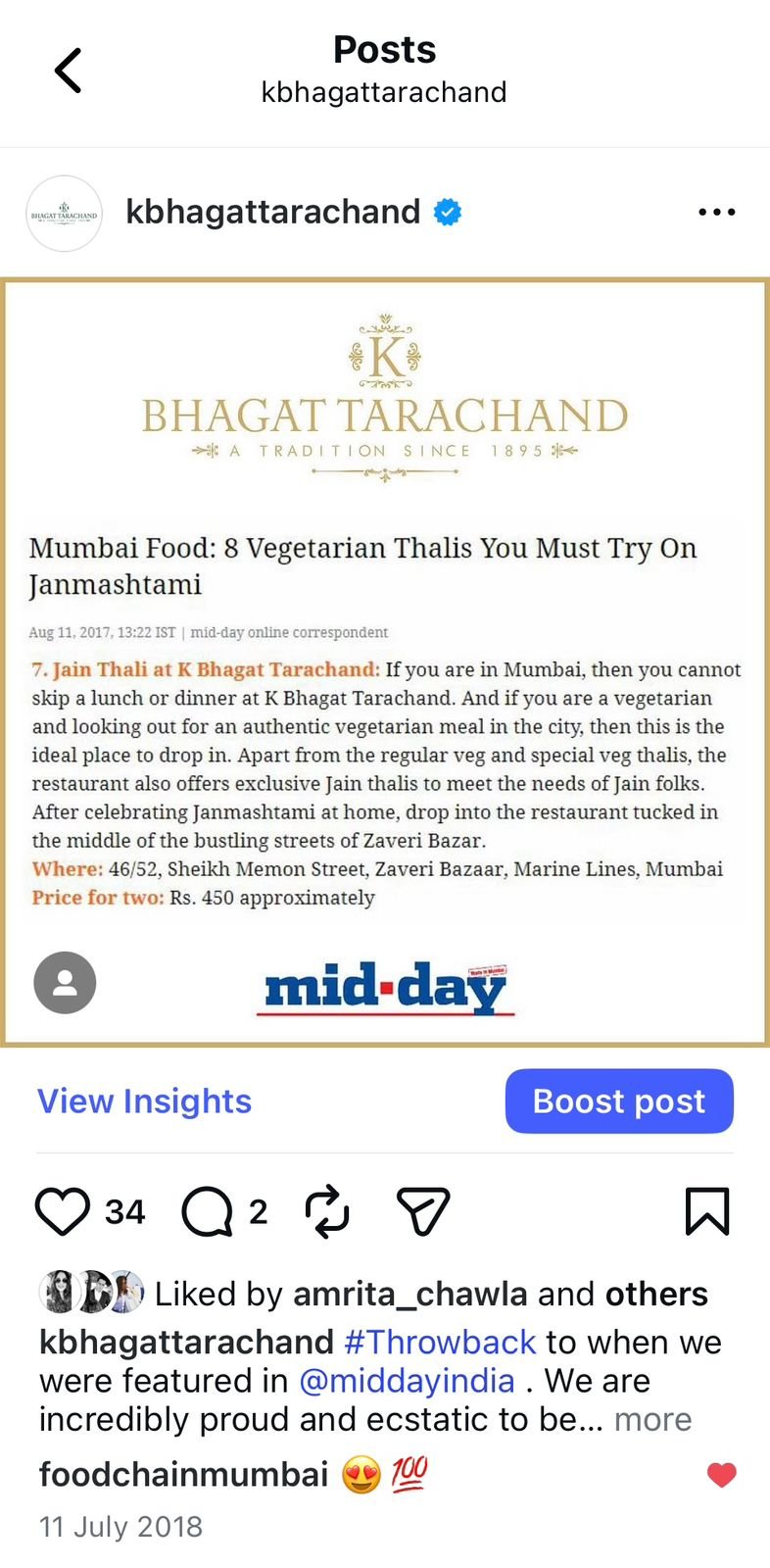Screen dimensions: 770x1568
Task: View others who liked the post
Action: (x=656, y=1294)
